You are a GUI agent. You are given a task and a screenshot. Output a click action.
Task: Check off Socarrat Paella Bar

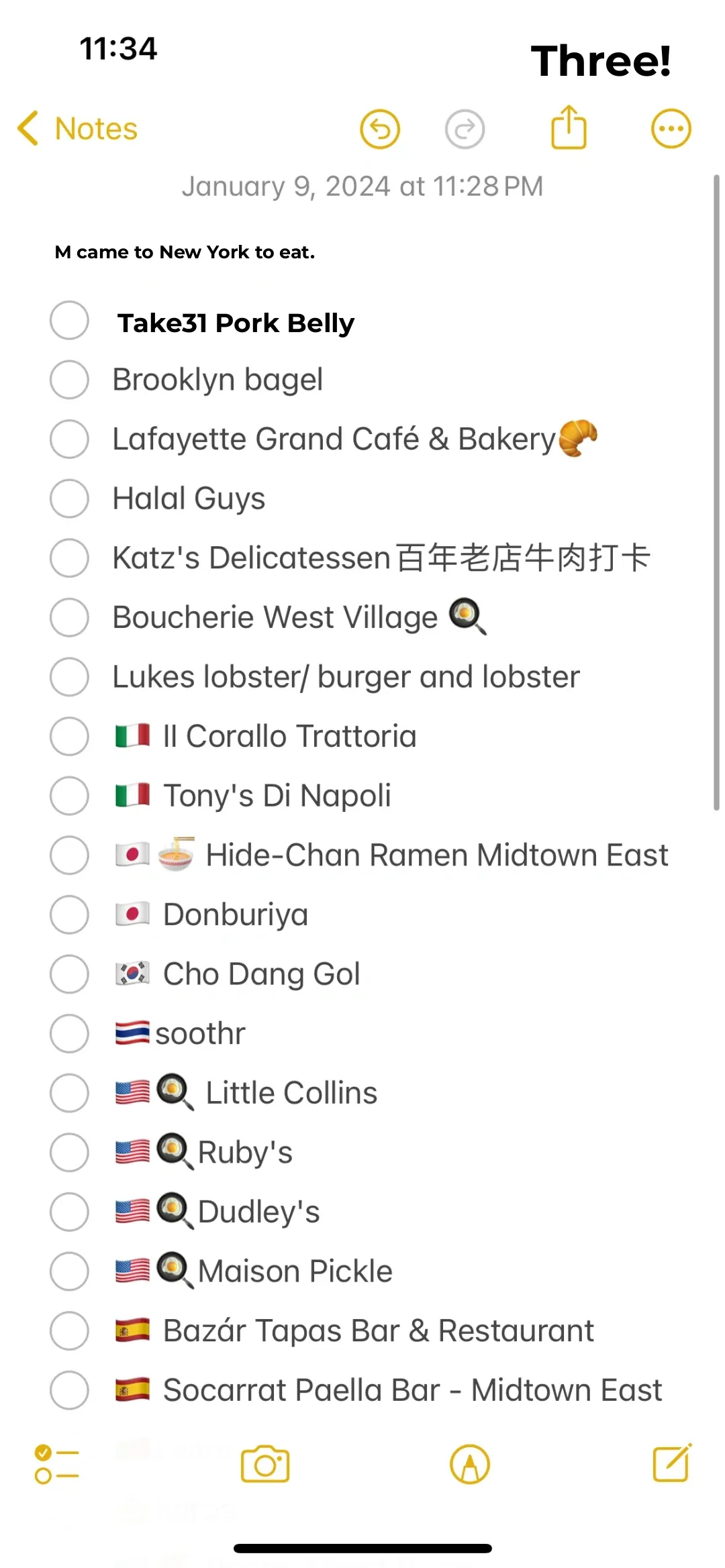point(68,1390)
